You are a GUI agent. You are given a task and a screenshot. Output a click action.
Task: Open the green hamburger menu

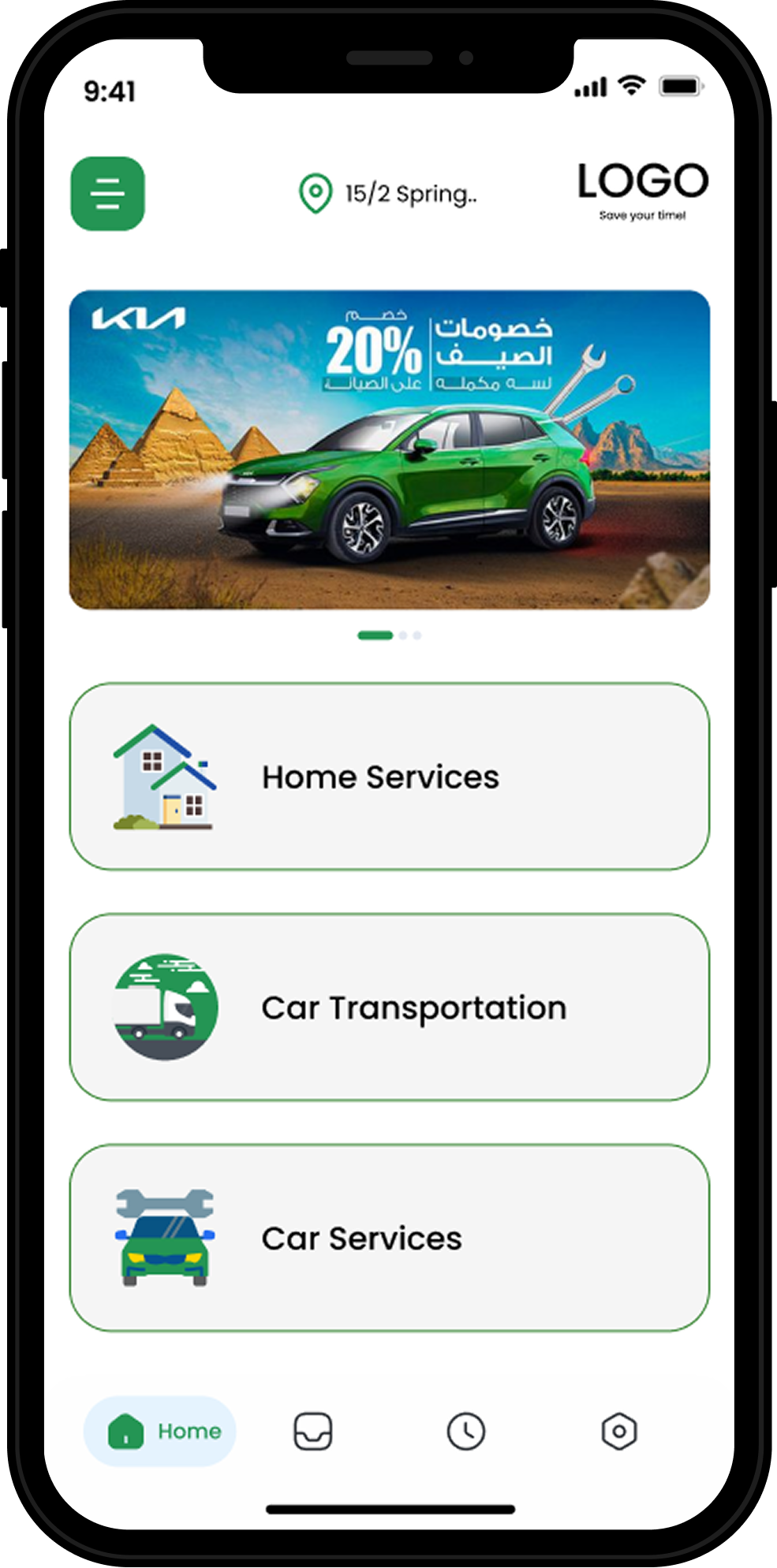click(107, 193)
